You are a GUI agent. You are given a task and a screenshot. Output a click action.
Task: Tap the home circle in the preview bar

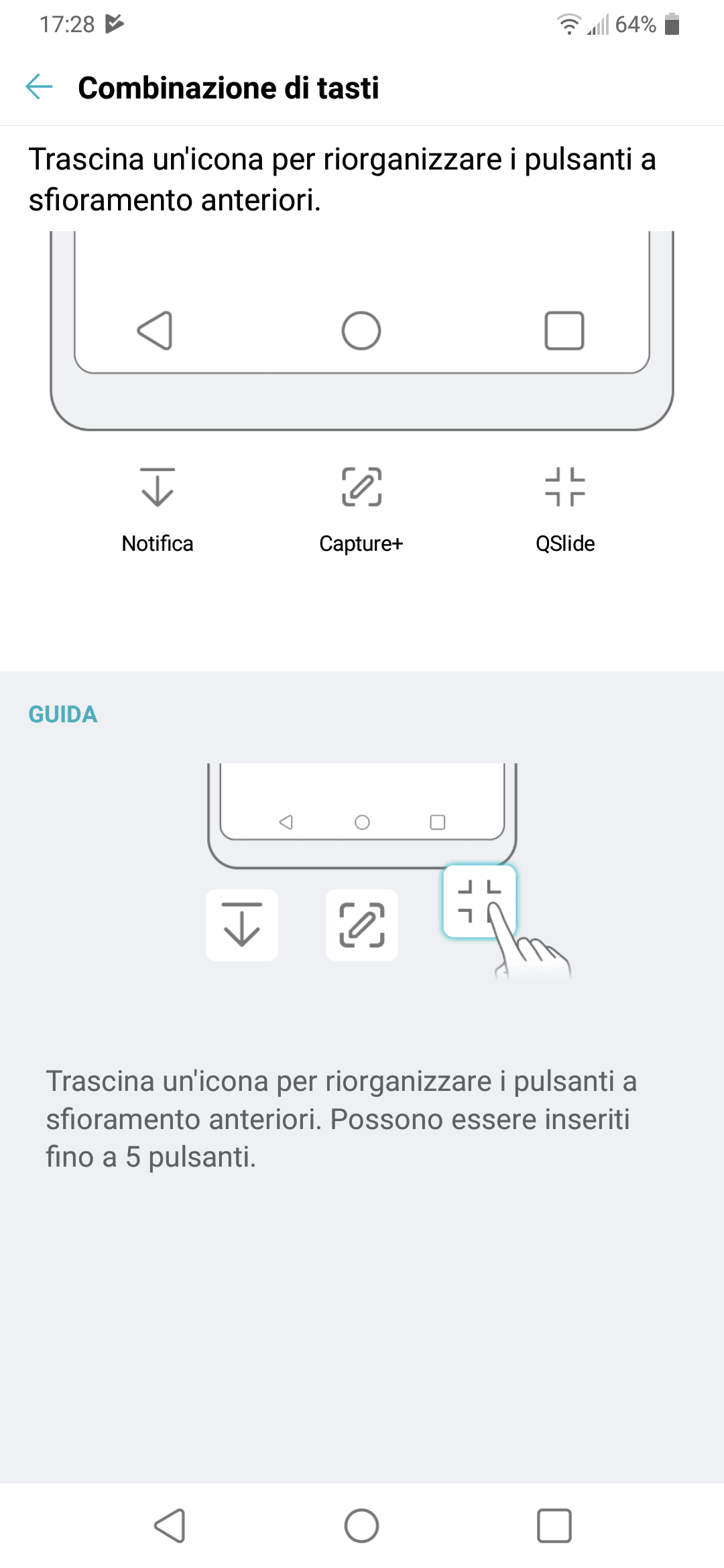(x=361, y=330)
